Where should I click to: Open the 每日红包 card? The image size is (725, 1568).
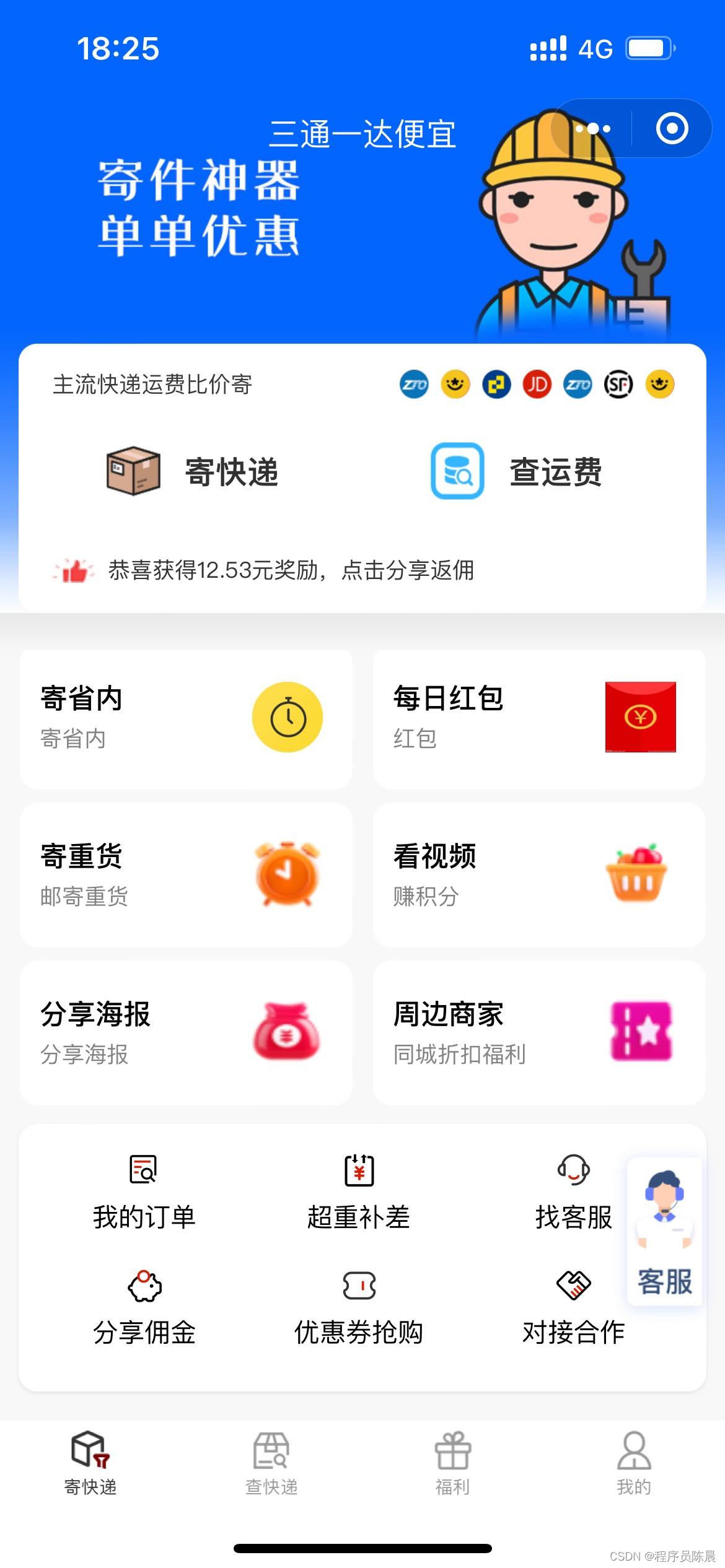(539, 718)
